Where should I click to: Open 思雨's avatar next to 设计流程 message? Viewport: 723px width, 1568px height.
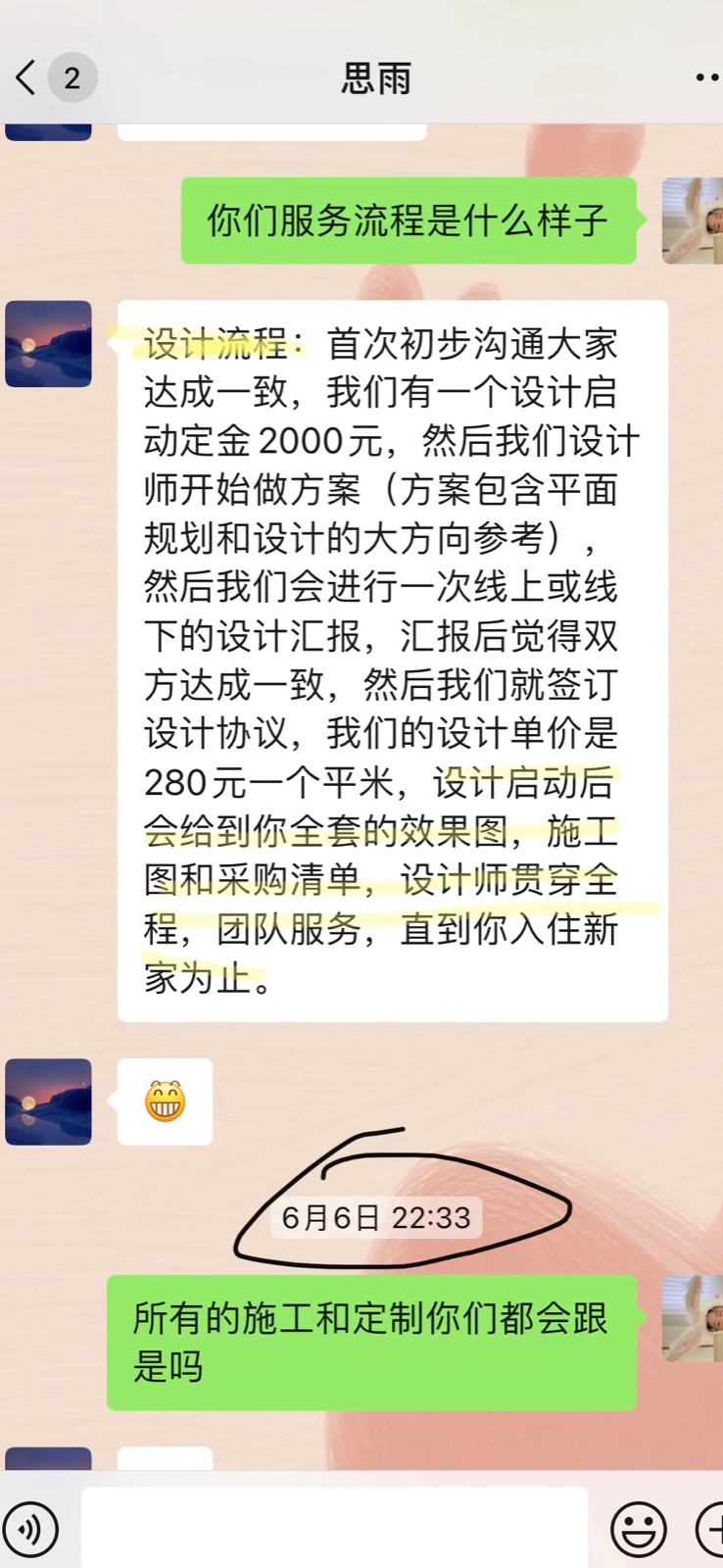(48, 344)
